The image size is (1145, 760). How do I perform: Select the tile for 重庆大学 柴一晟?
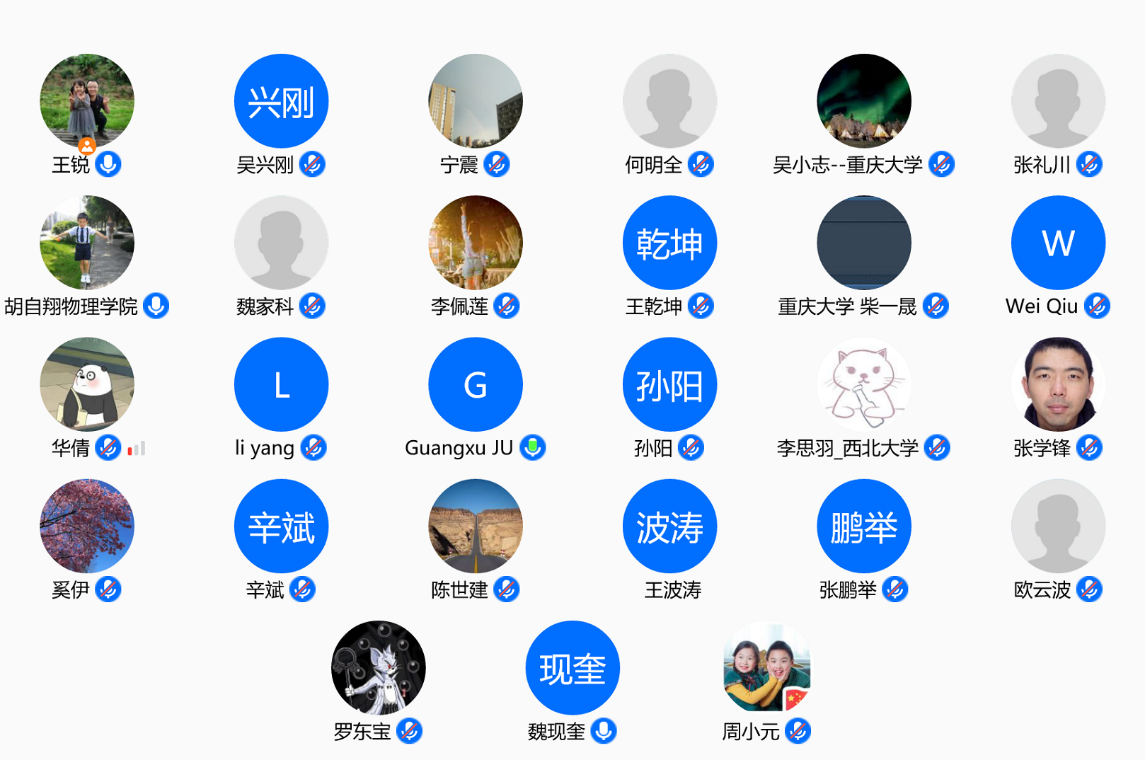[x=864, y=243]
